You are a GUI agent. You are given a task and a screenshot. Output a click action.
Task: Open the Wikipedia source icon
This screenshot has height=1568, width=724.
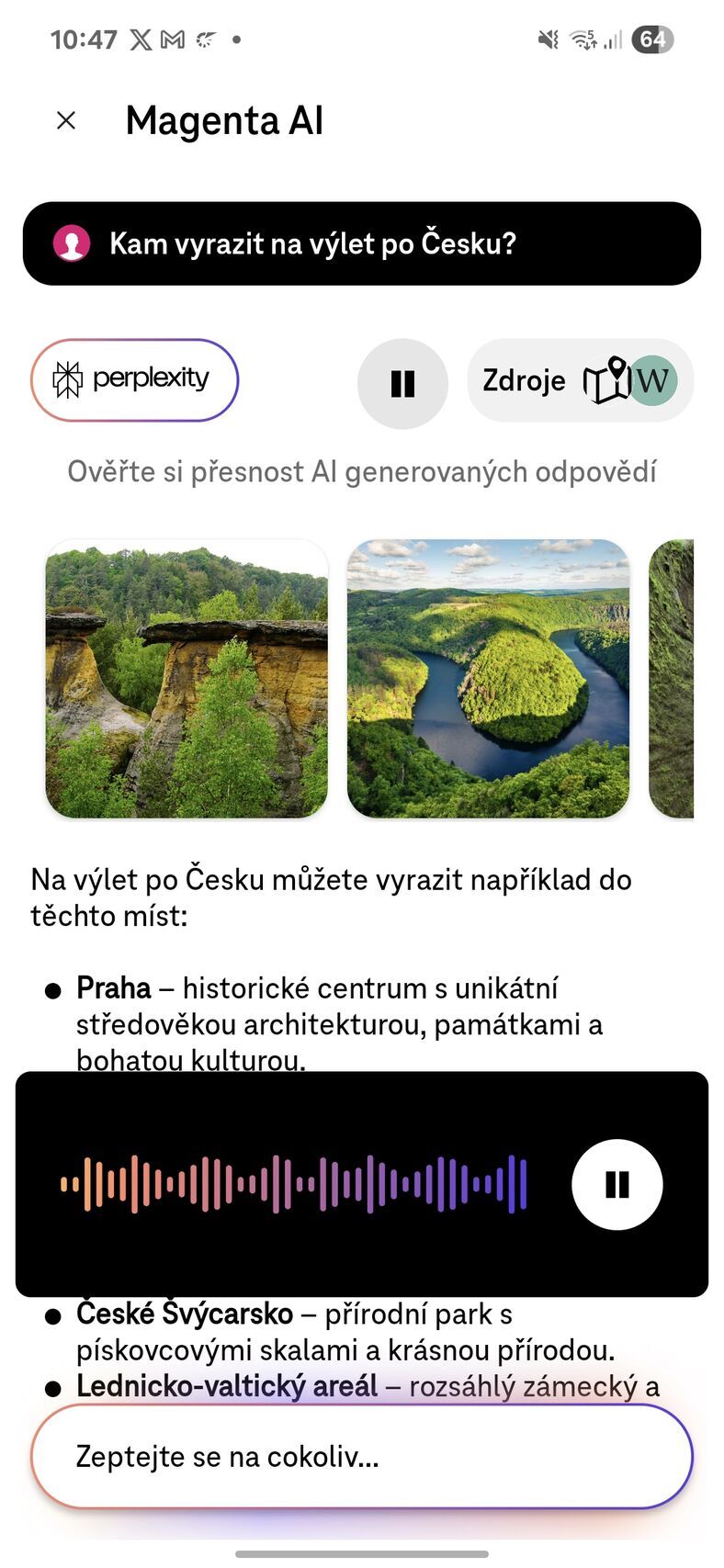(x=652, y=380)
